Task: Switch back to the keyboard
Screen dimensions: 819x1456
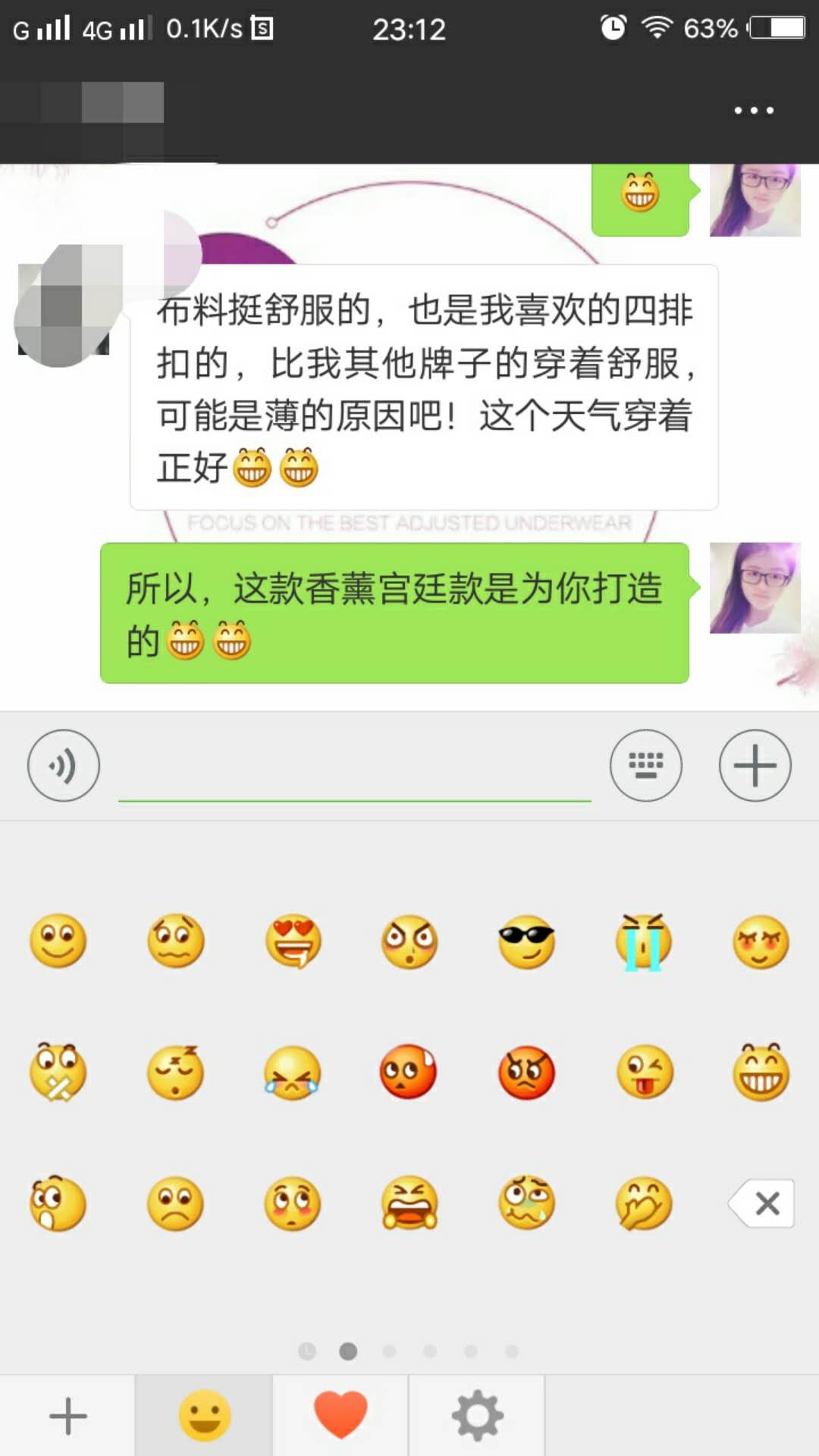Action: (645, 765)
